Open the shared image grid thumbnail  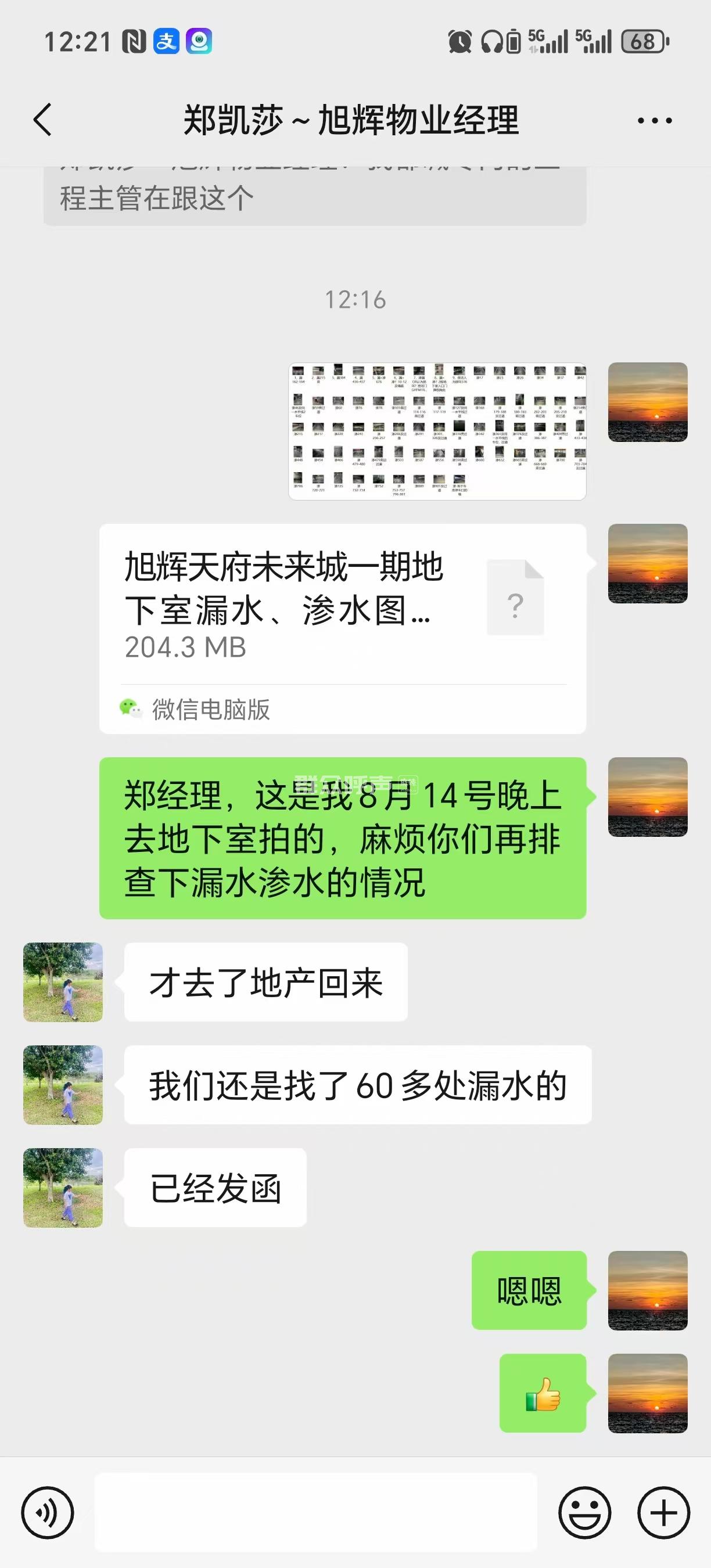click(437, 431)
